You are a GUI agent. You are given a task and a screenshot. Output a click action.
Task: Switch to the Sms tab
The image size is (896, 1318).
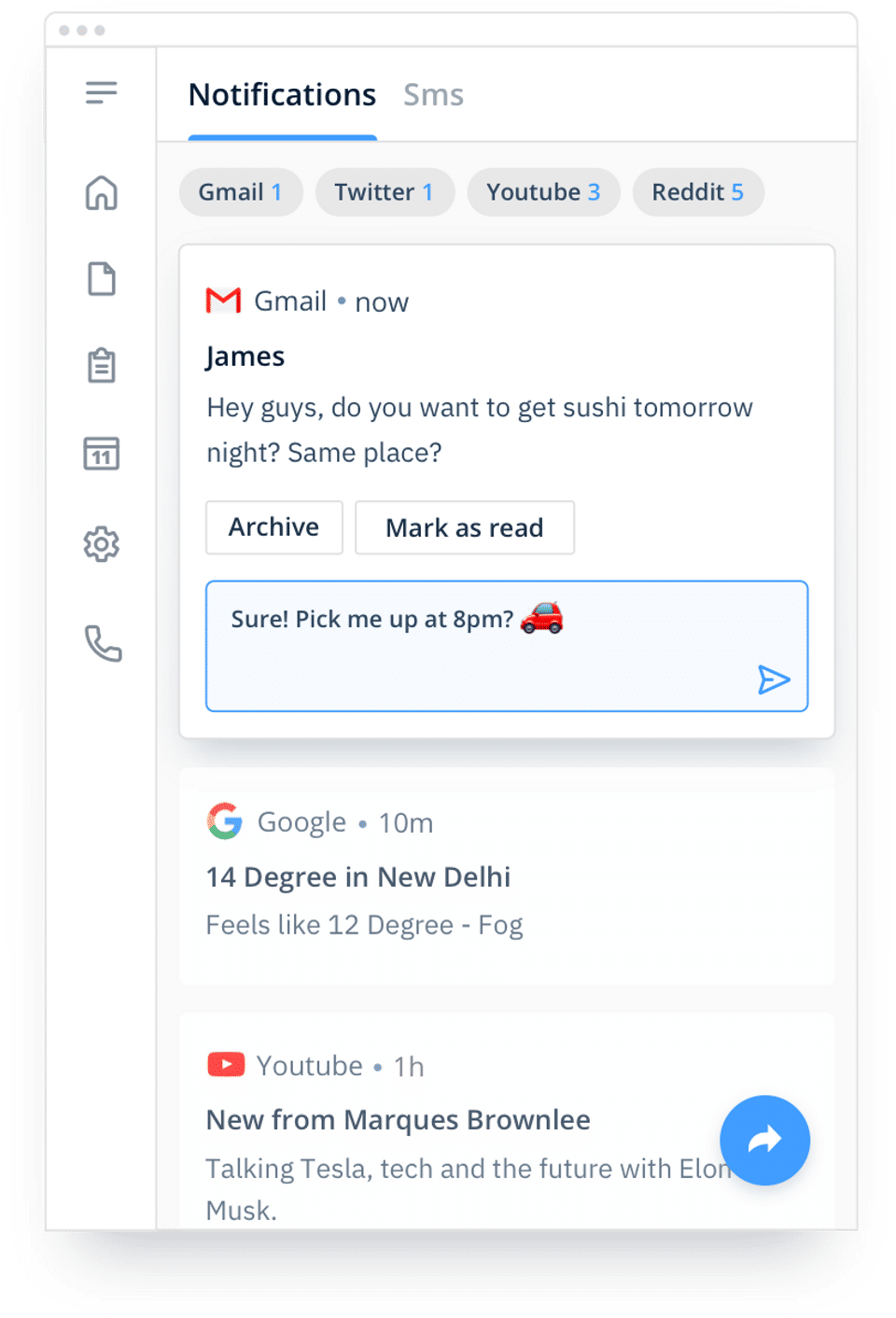point(433,95)
